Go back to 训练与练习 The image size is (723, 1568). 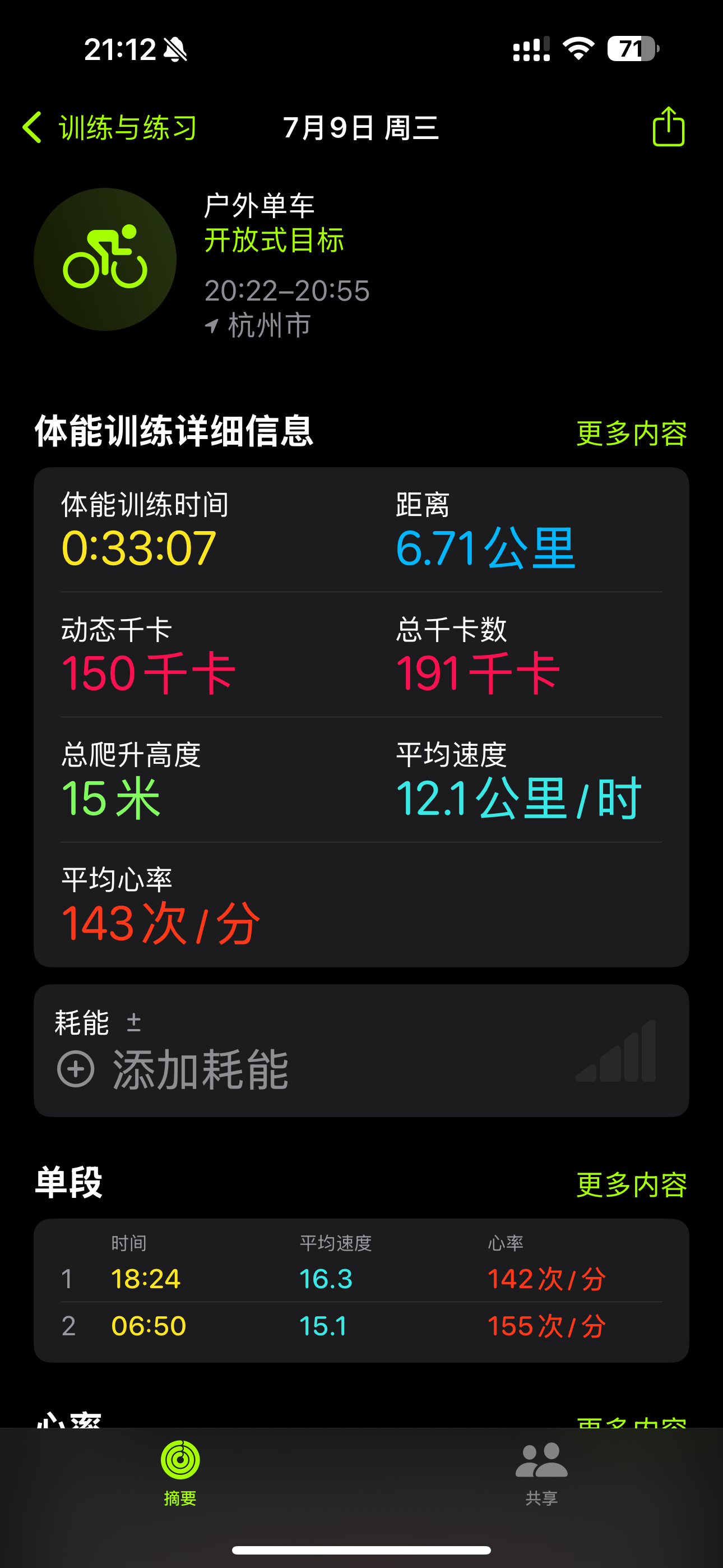coord(110,128)
